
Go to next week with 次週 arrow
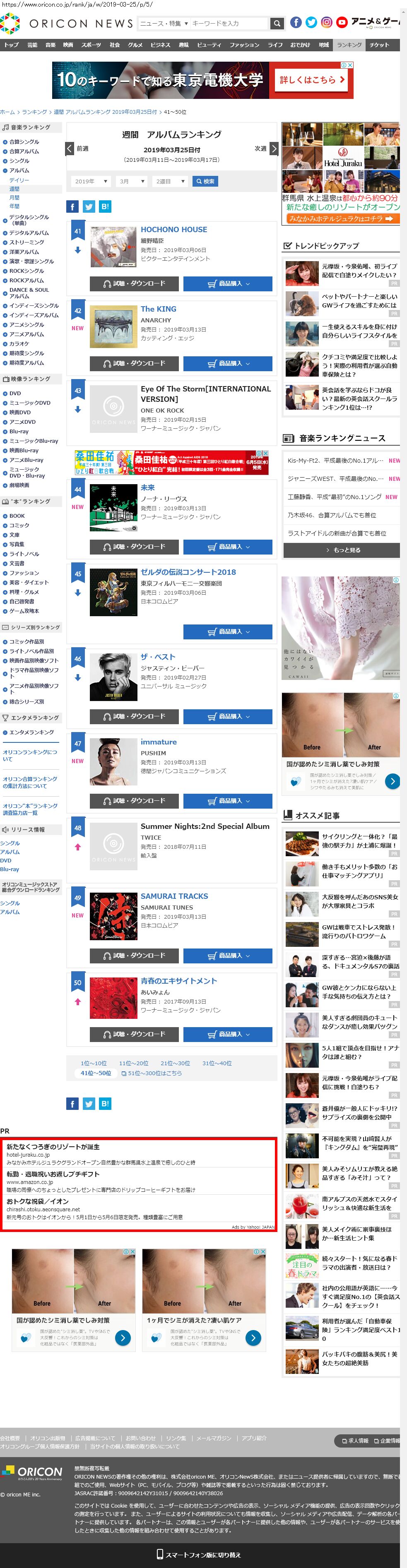click(274, 149)
